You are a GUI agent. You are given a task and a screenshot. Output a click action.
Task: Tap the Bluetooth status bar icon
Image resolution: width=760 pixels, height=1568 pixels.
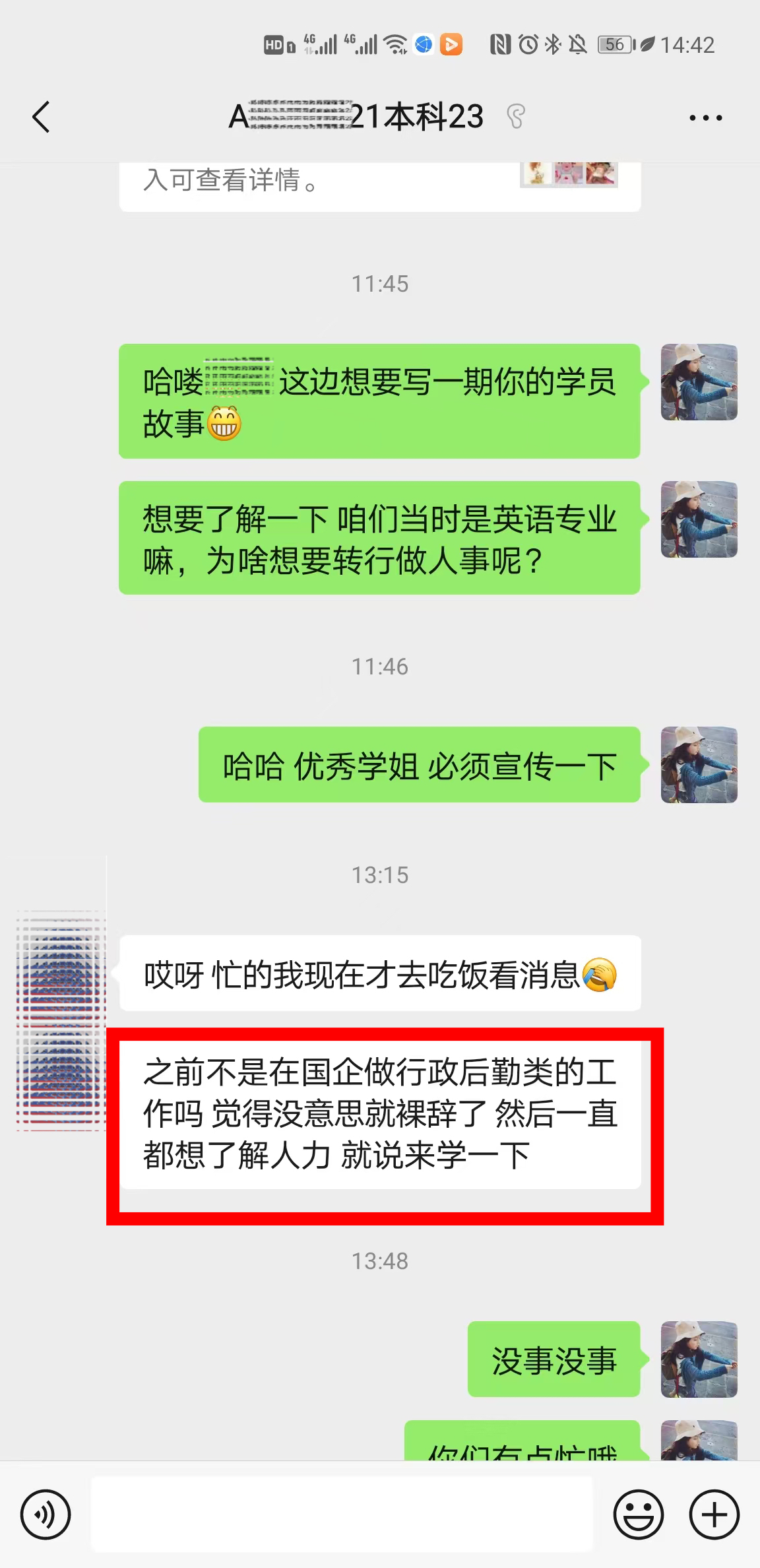coord(552,44)
